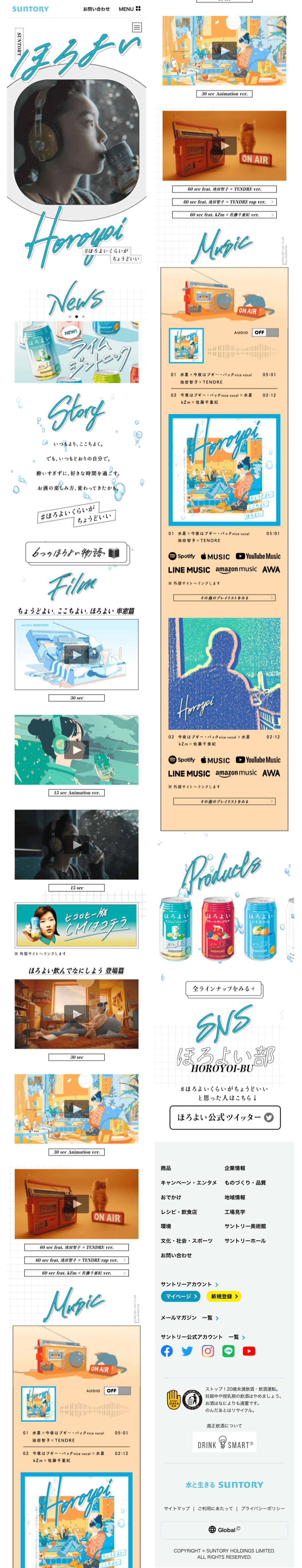
Task: Open the hamburger menu icon
Action: [137, 27]
